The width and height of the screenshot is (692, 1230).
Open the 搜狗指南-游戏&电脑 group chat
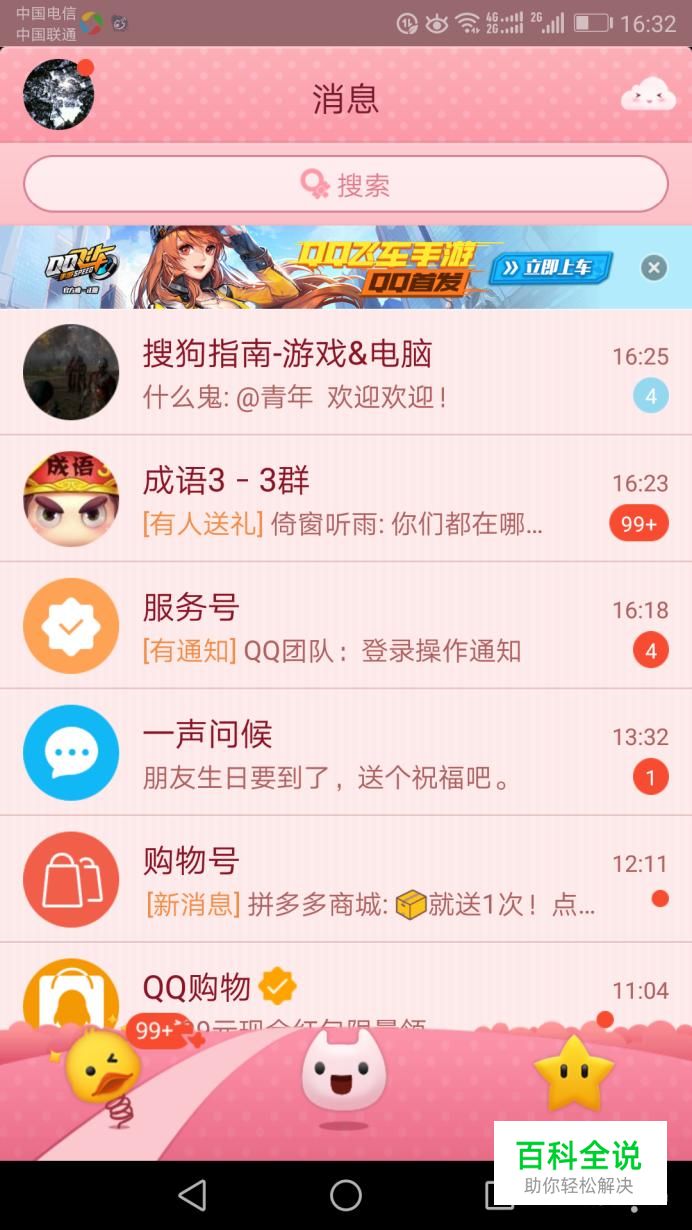345,372
